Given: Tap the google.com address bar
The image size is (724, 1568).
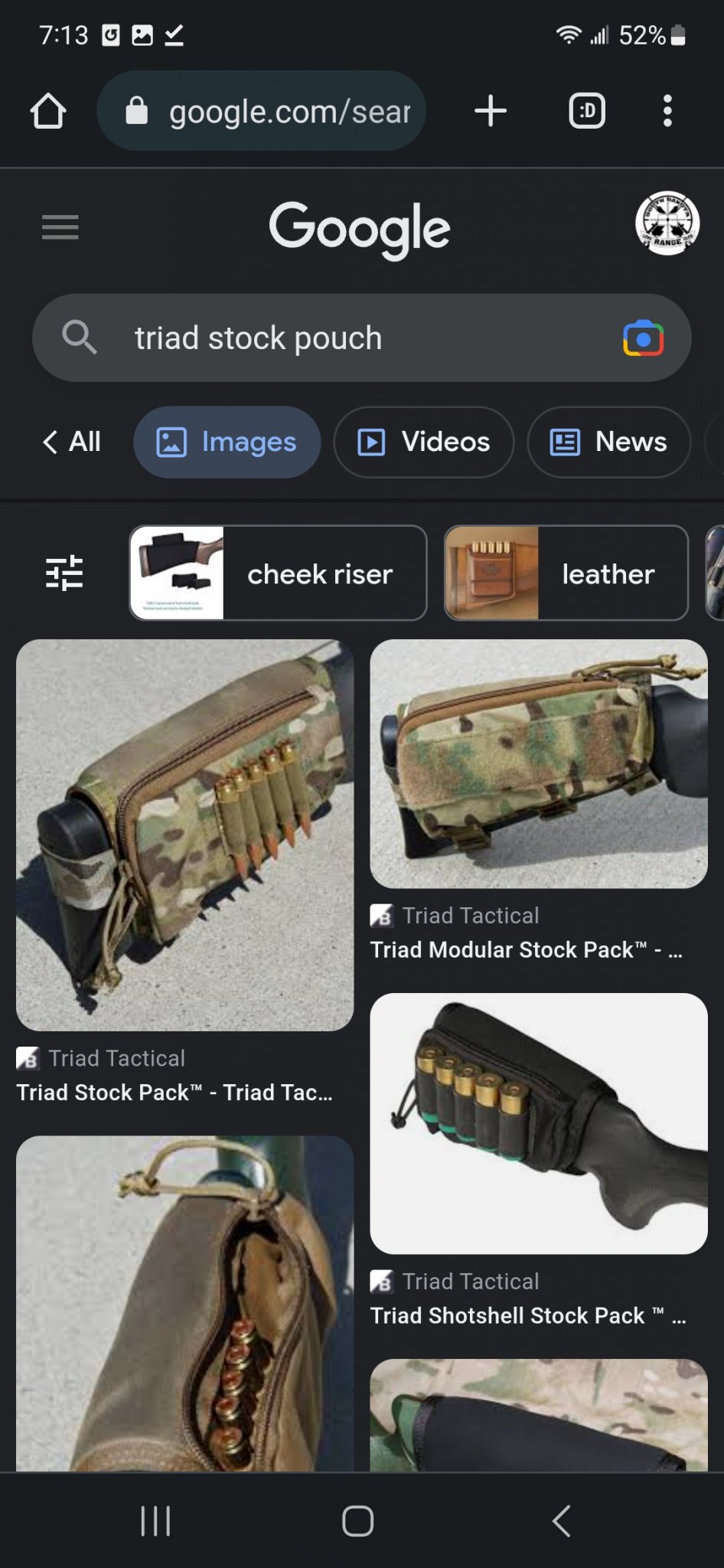Looking at the screenshot, I should (262, 111).
